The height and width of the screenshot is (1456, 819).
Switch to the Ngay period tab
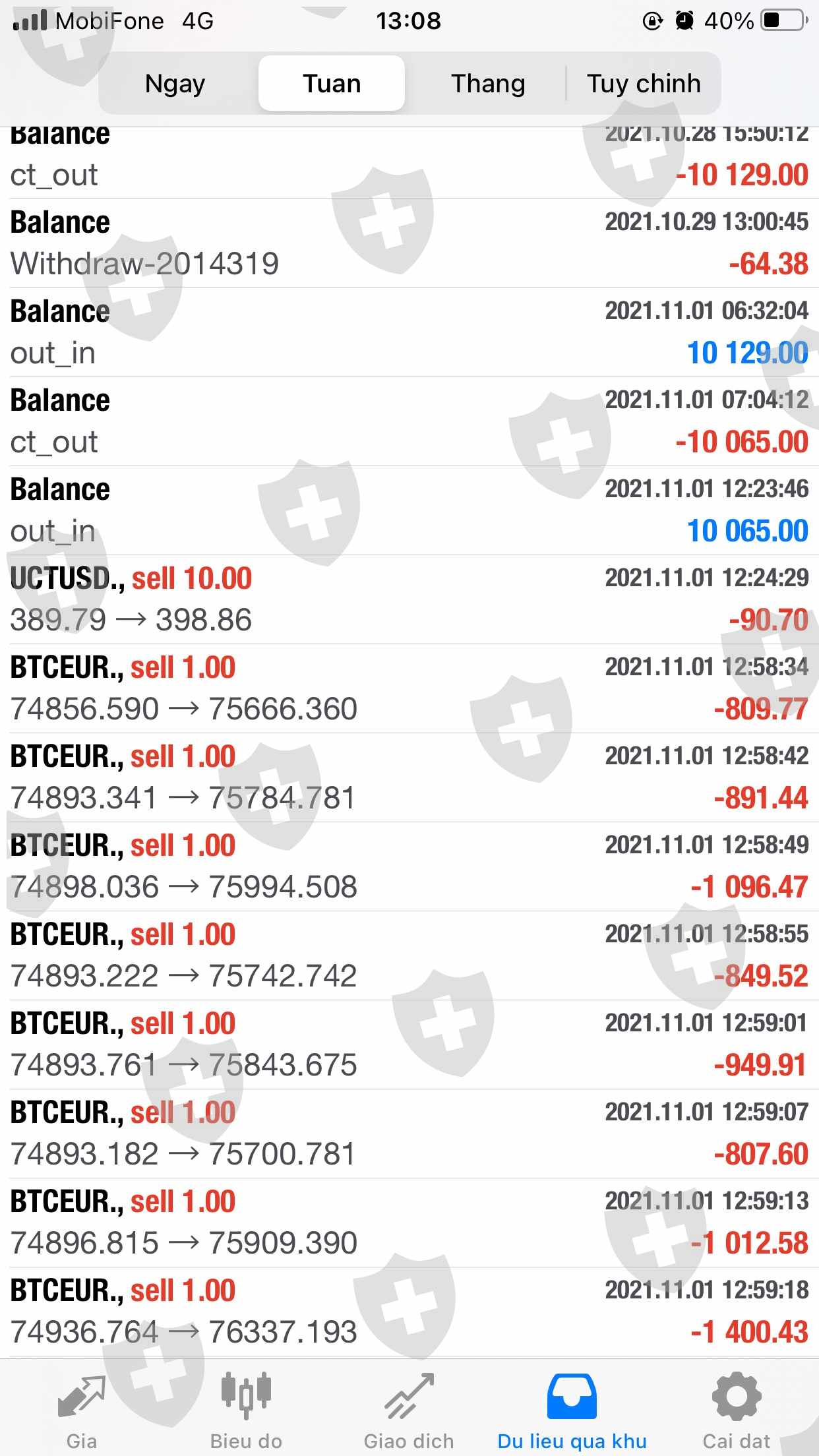[175, 84]
